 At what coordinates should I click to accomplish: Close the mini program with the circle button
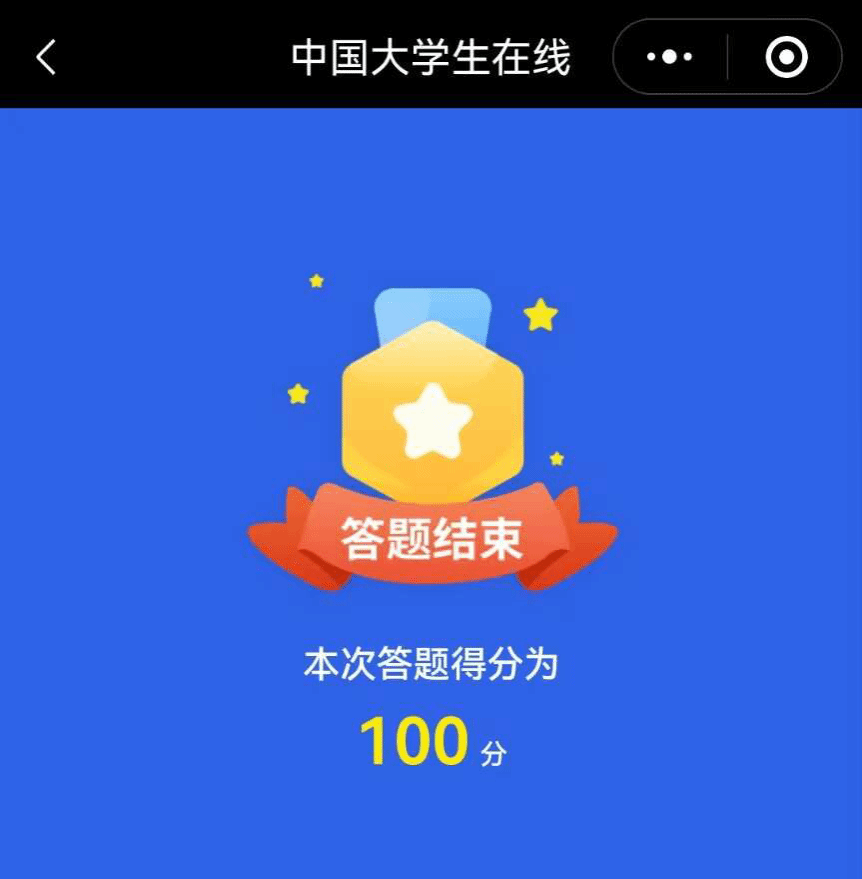pyautogui.click(x=786, y=57)
